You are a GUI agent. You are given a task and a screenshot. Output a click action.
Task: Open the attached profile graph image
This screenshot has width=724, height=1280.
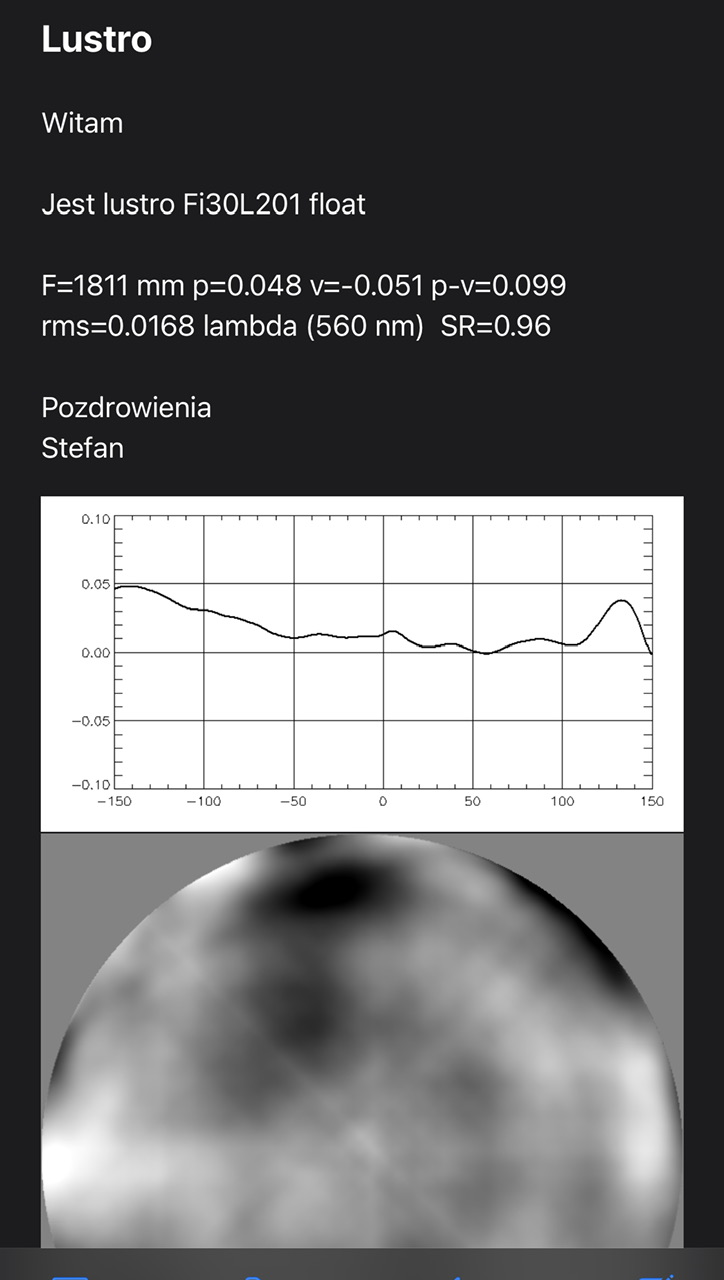point(362,664)
